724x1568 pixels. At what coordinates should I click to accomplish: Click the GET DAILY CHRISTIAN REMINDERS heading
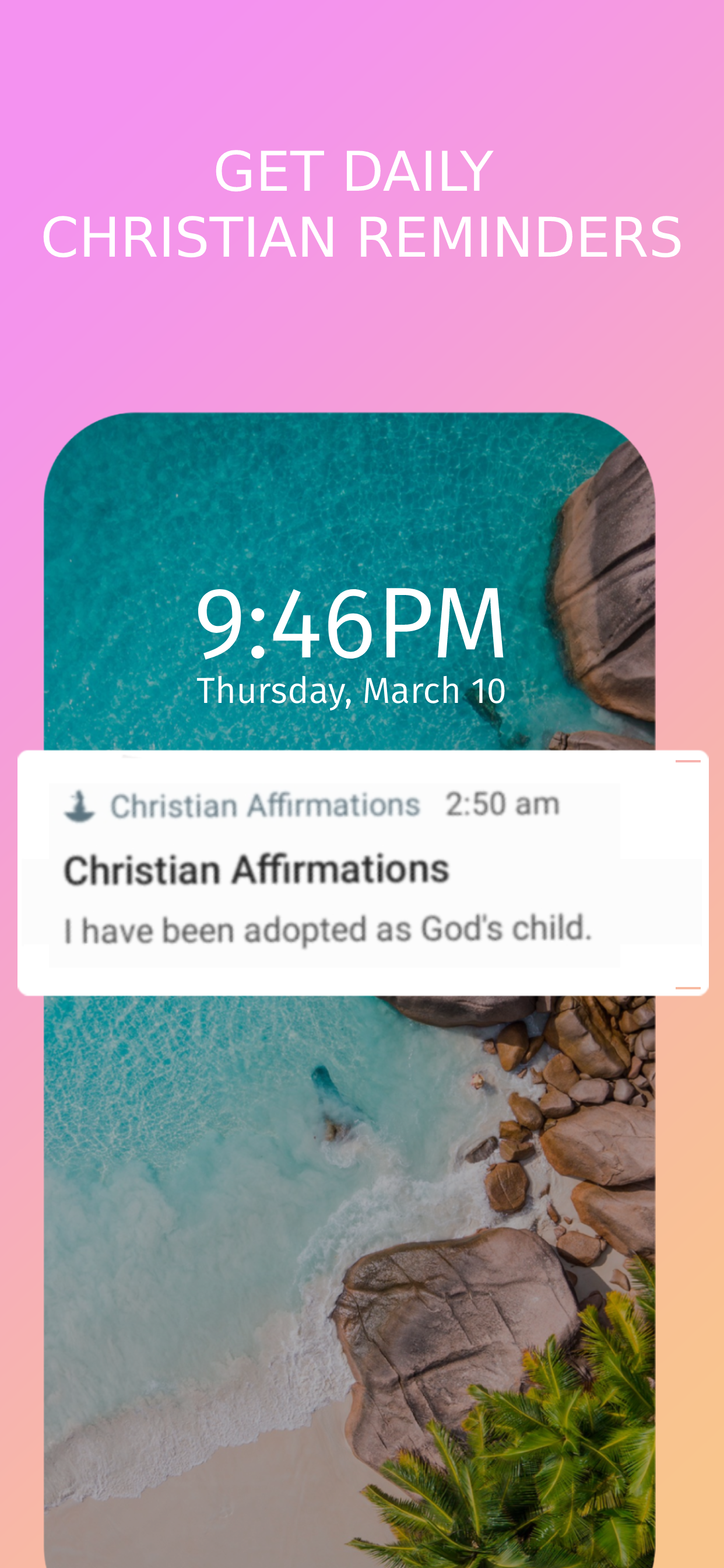(x=362, y=201)
